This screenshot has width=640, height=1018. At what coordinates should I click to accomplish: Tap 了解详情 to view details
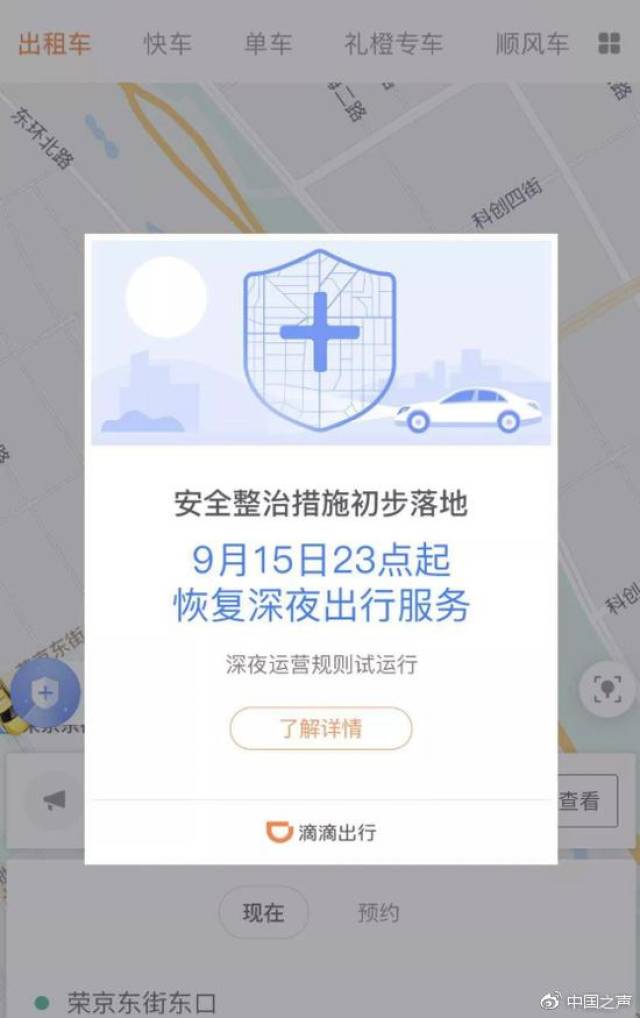coord(321,728)
